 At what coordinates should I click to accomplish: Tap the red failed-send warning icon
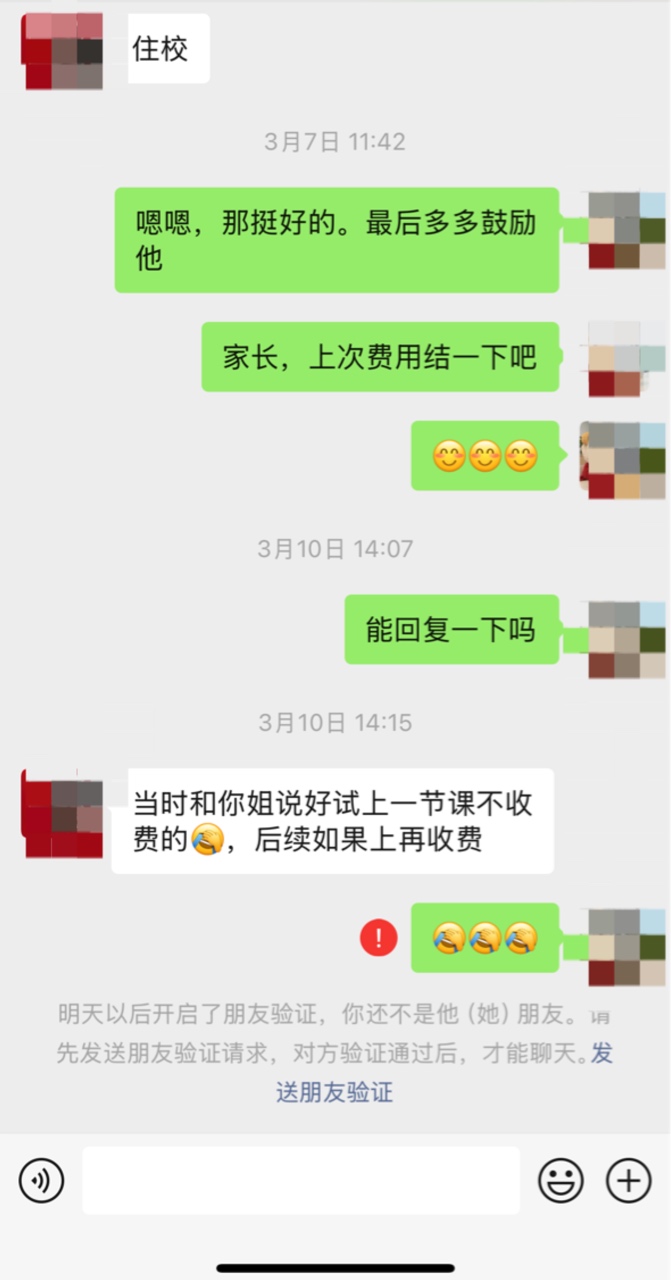coord(379,938)
